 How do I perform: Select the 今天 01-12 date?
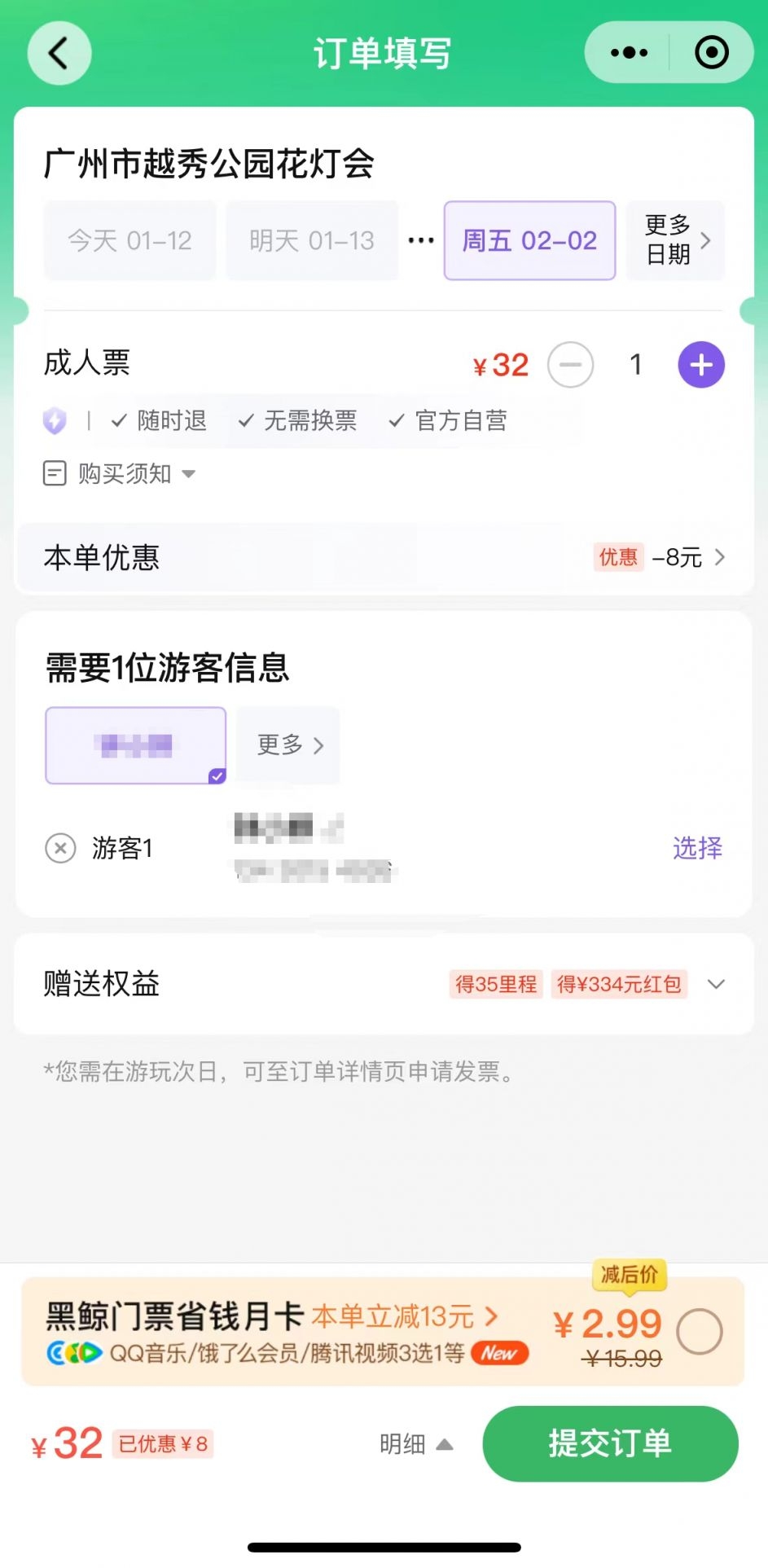click(x=130, y=240)
